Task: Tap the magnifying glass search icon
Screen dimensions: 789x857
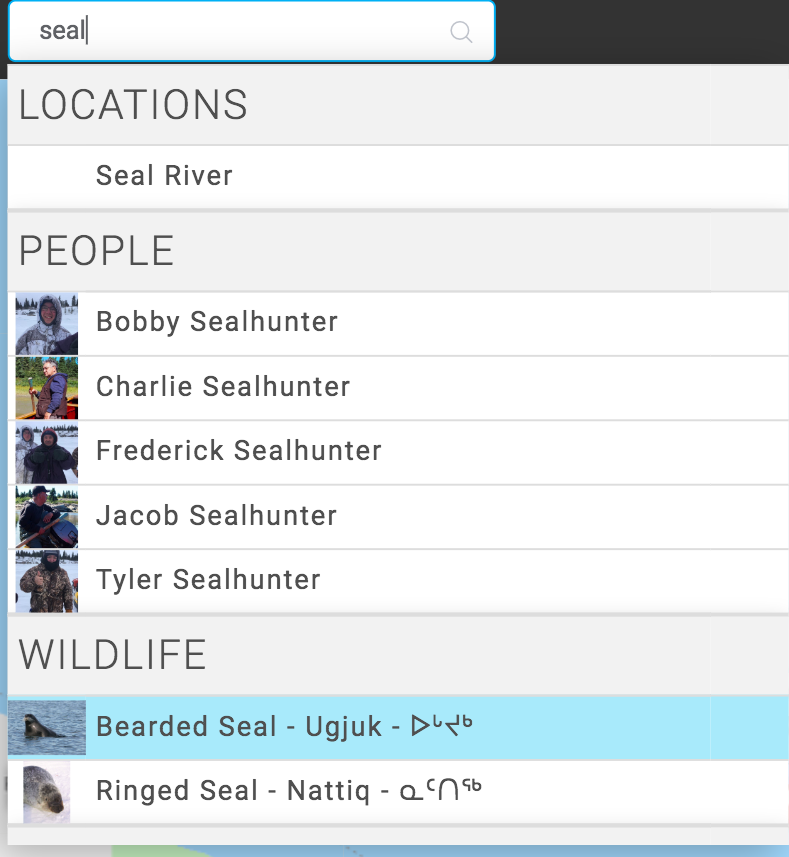Action: click(461, 32)
